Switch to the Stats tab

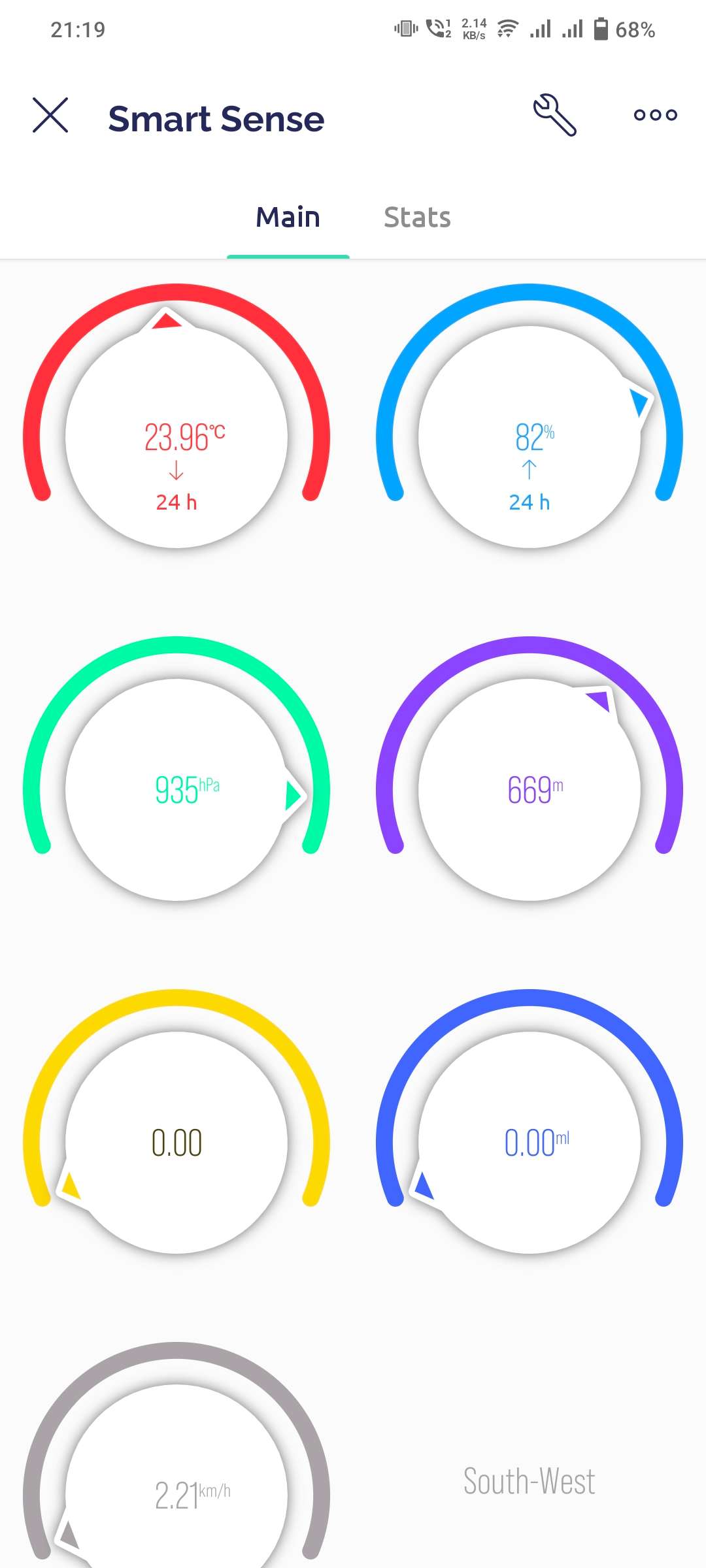coord(417,218)
